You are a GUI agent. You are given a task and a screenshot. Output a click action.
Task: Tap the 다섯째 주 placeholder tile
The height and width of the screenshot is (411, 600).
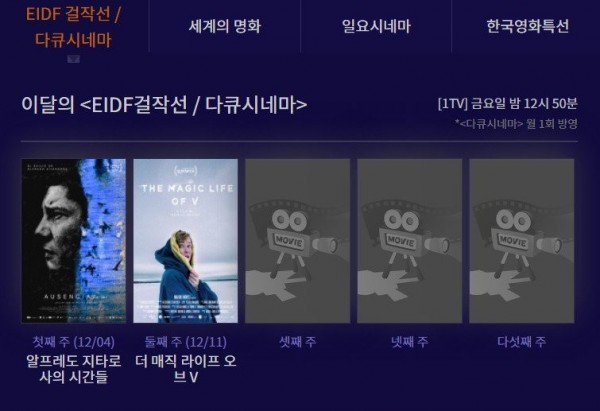pos(521,240)
